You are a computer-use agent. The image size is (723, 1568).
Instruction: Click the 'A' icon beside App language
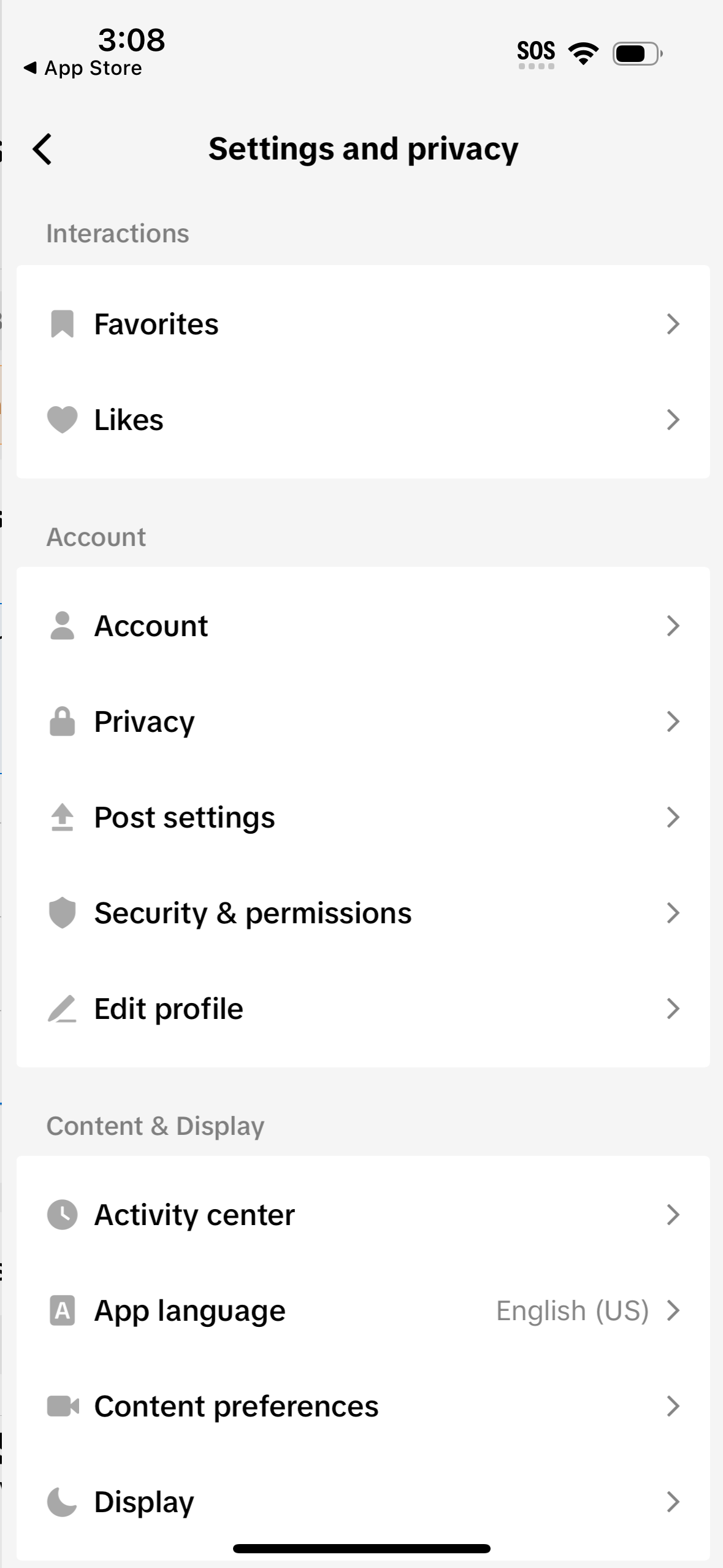(62, 1310)
